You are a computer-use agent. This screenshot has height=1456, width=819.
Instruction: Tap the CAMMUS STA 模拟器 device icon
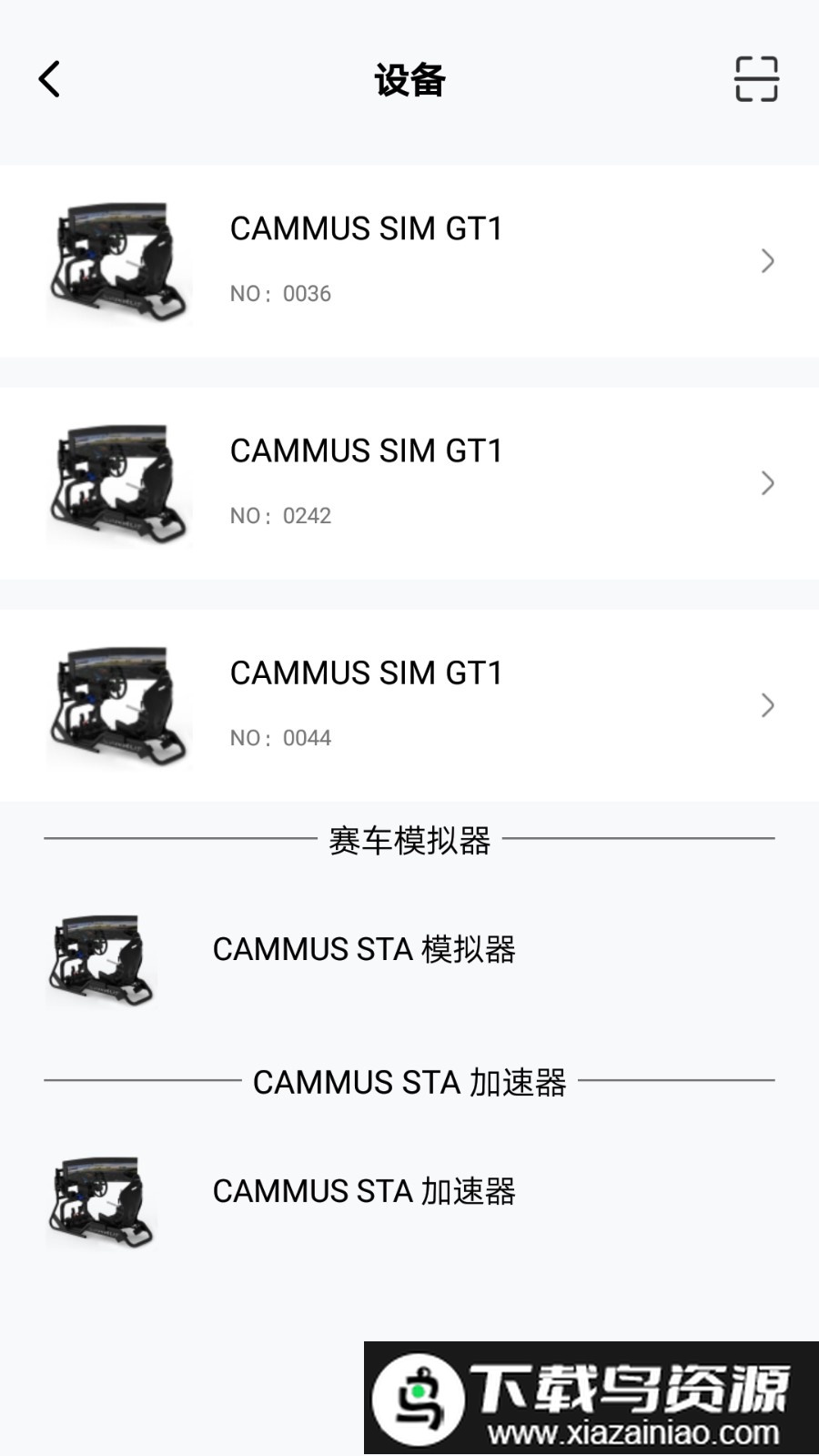point(100,962)
